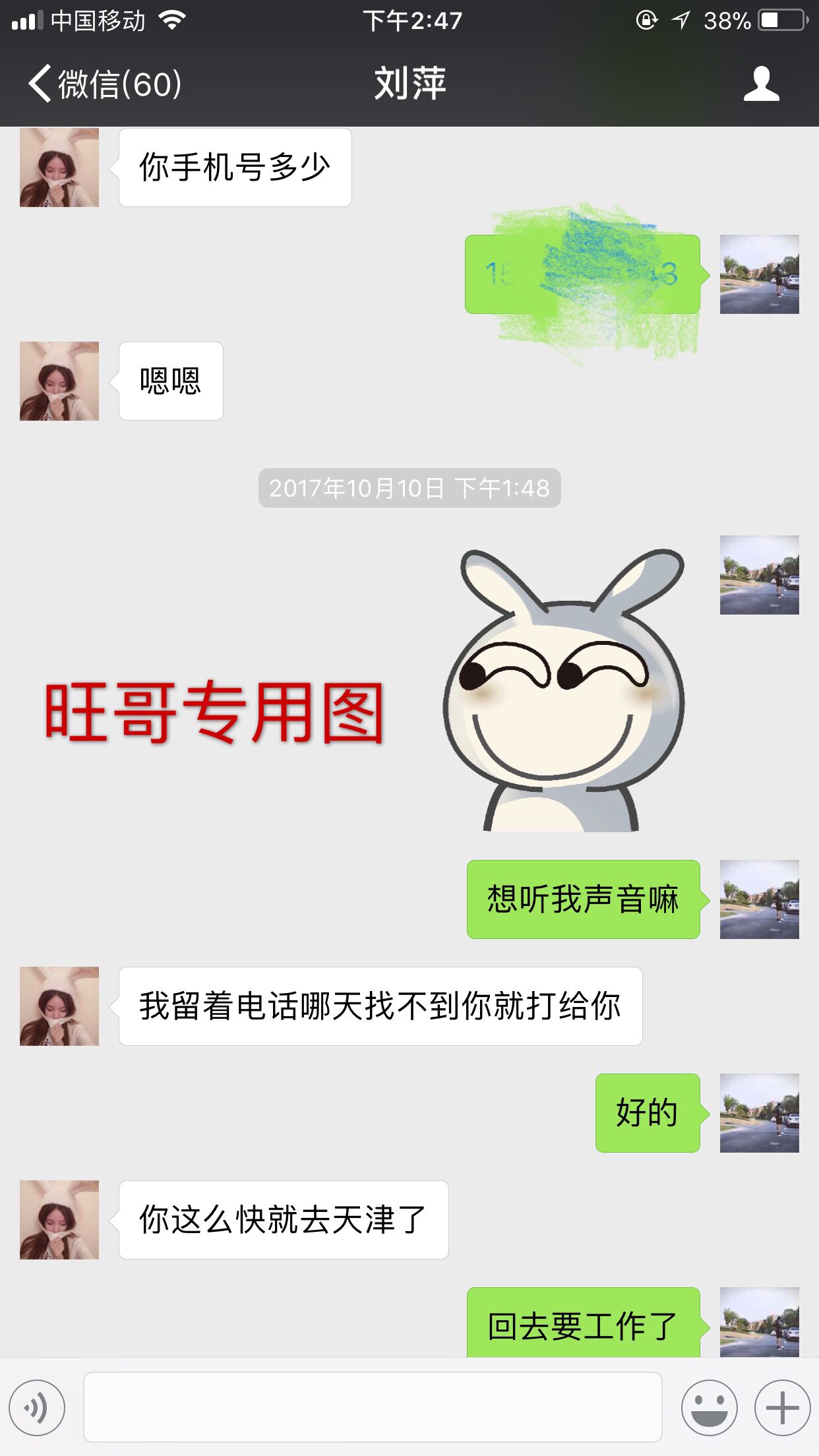Tap 刘萍's avatar beside 你这么快就去天津了
819x1456 pixels.
coord(58,1220)
